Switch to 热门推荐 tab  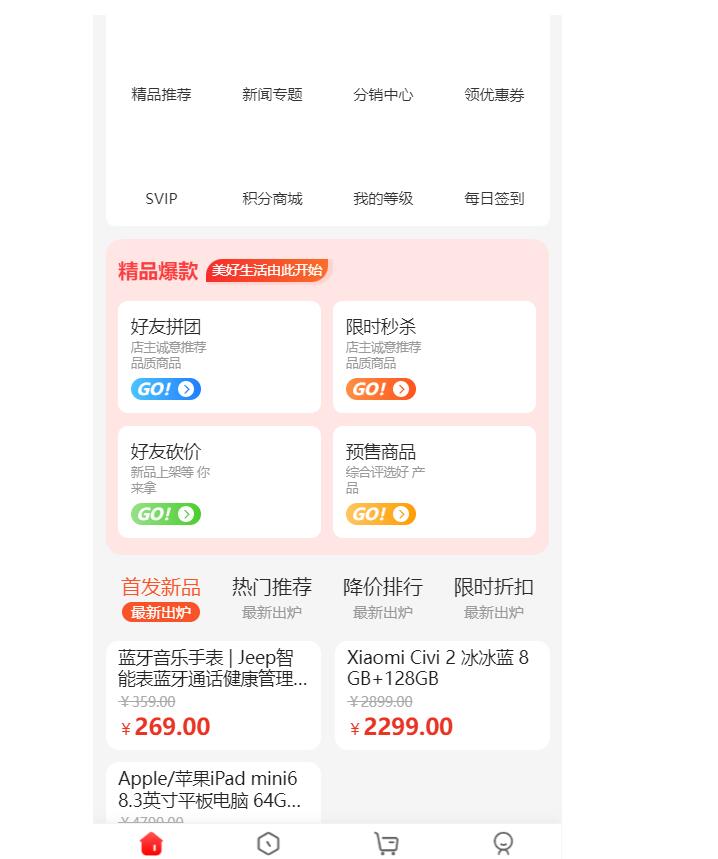click(x=272, y=597)
